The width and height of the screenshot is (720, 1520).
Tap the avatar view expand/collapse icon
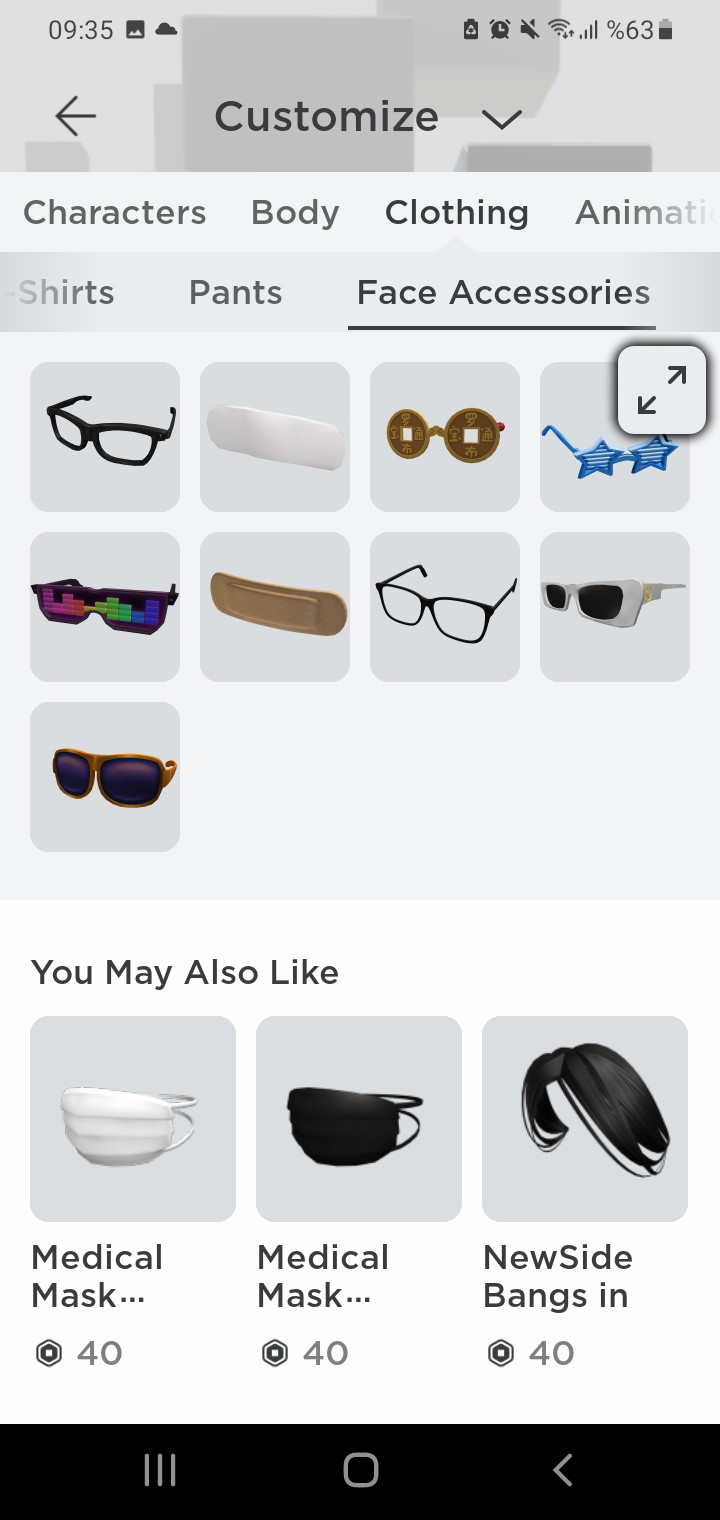[x=662, y=390]
